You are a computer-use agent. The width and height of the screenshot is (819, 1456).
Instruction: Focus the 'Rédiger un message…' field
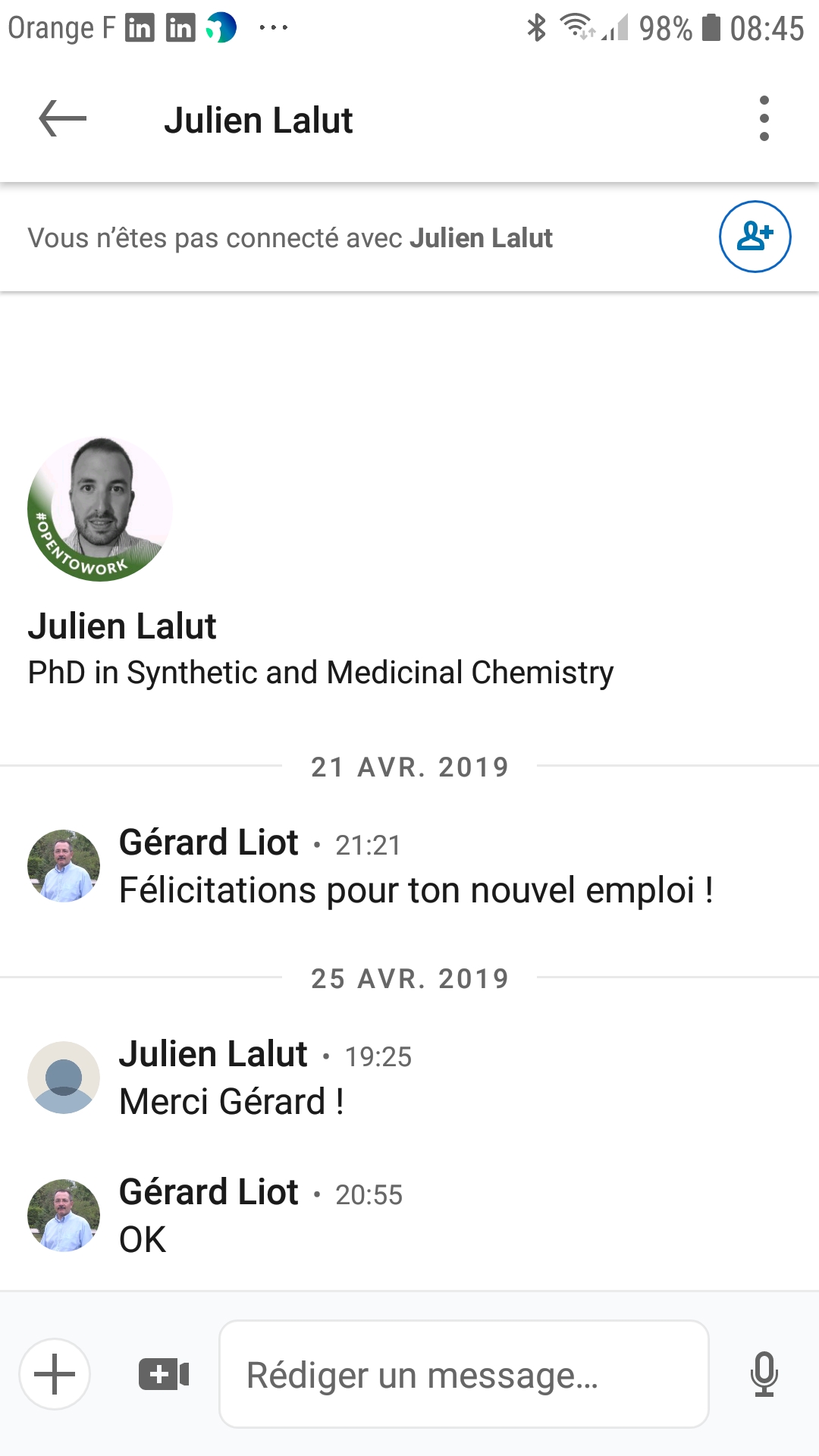click(x=463, y=1374)
